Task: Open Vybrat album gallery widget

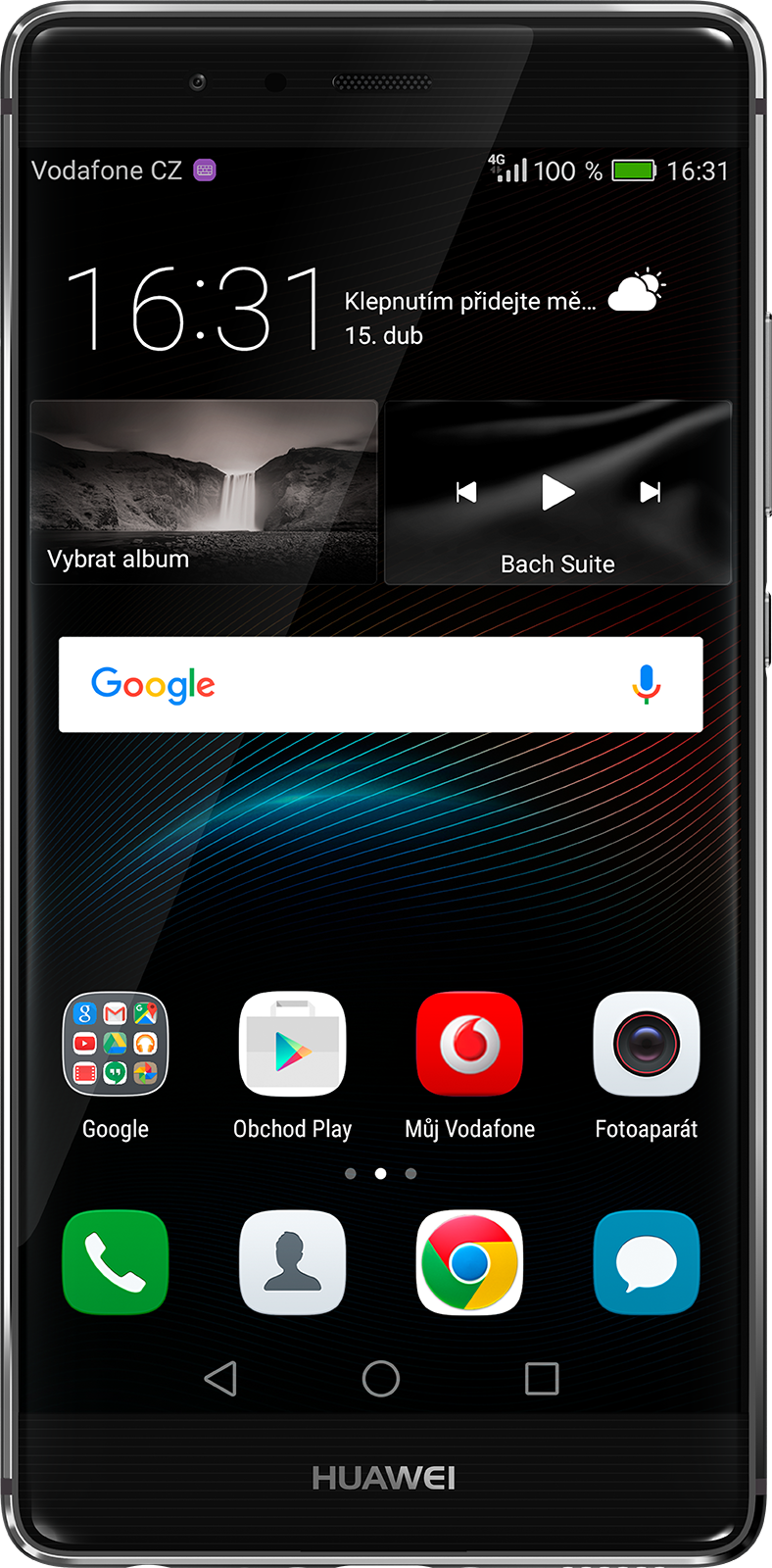Action: coord(204,492)
